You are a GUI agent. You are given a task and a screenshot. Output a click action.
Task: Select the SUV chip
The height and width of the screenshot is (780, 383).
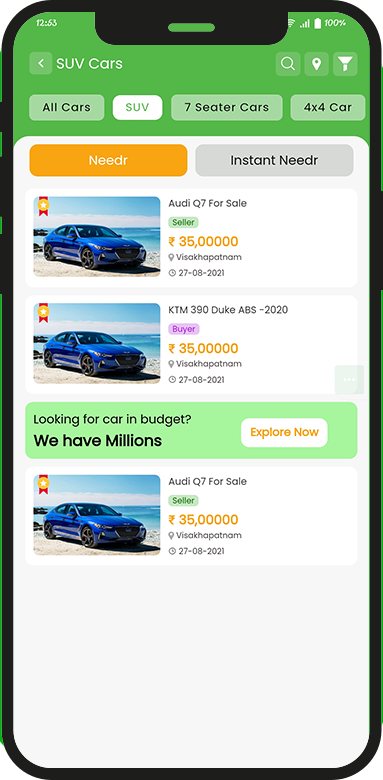[137, 107]
